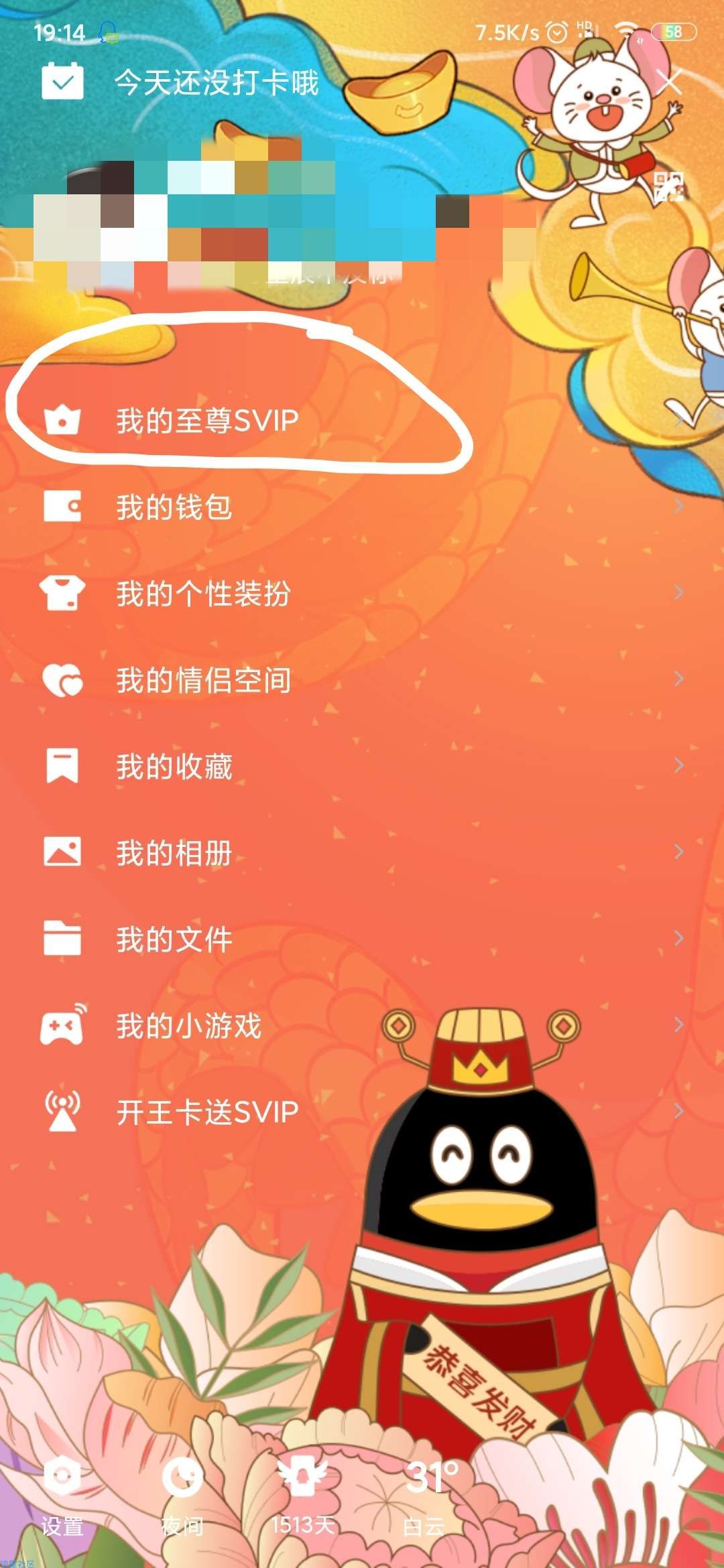Tap the daily check-in reminder 今天还没打卡哦
The width and height of the screenshot is (724, 1568).
215,83
